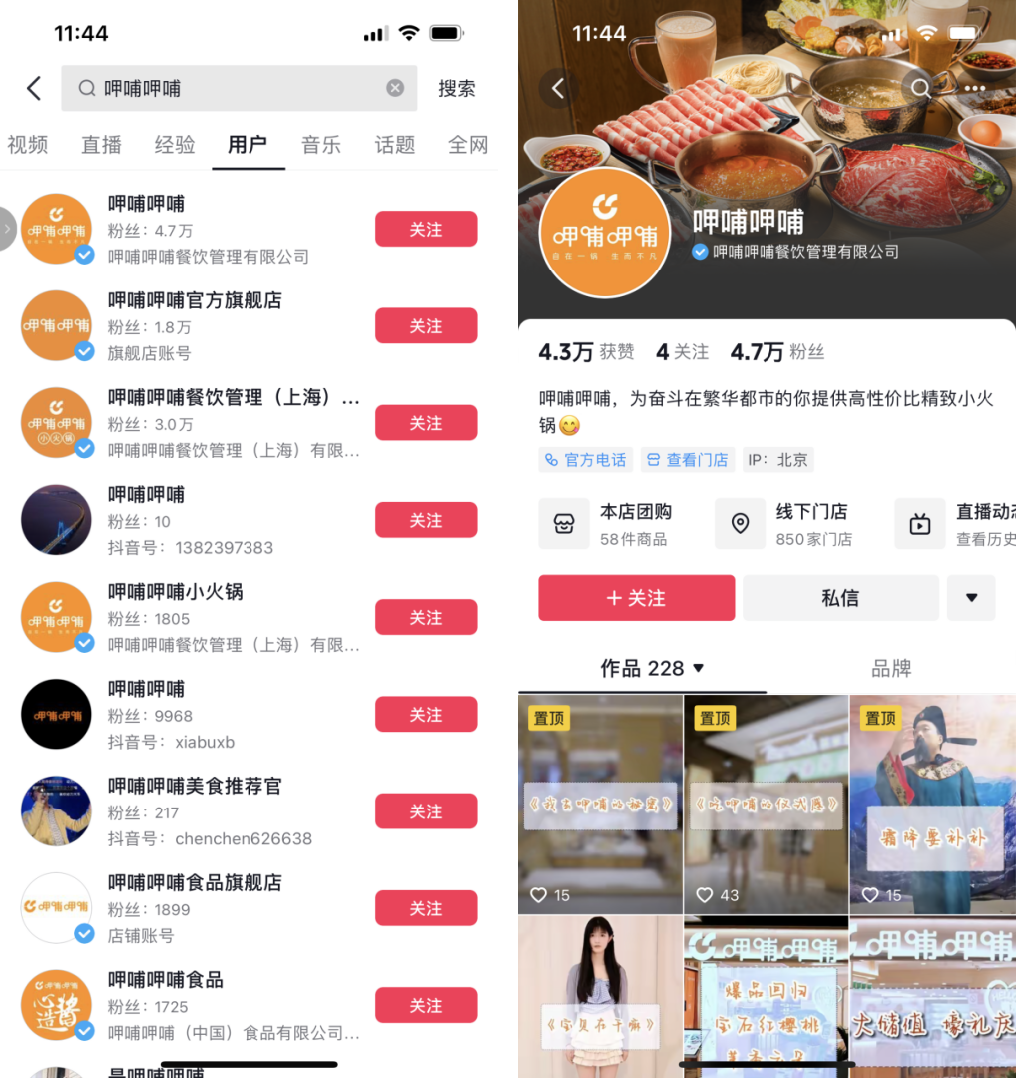Clear the search text 呷哺呷哺
The width and height of the screenshot is (1016, 1080).
395,88
